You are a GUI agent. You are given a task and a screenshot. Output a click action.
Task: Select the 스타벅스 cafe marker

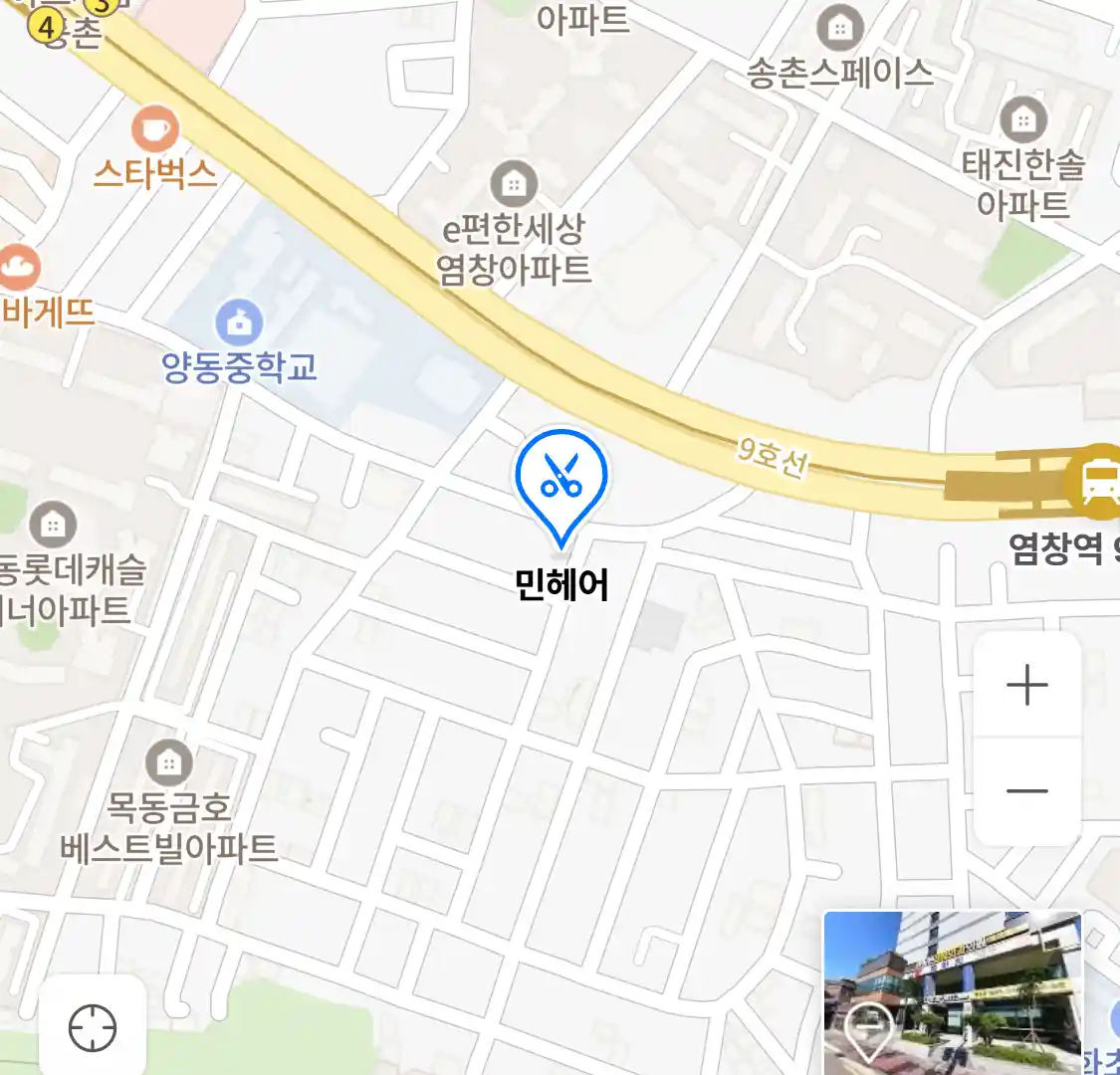(154, 129)
